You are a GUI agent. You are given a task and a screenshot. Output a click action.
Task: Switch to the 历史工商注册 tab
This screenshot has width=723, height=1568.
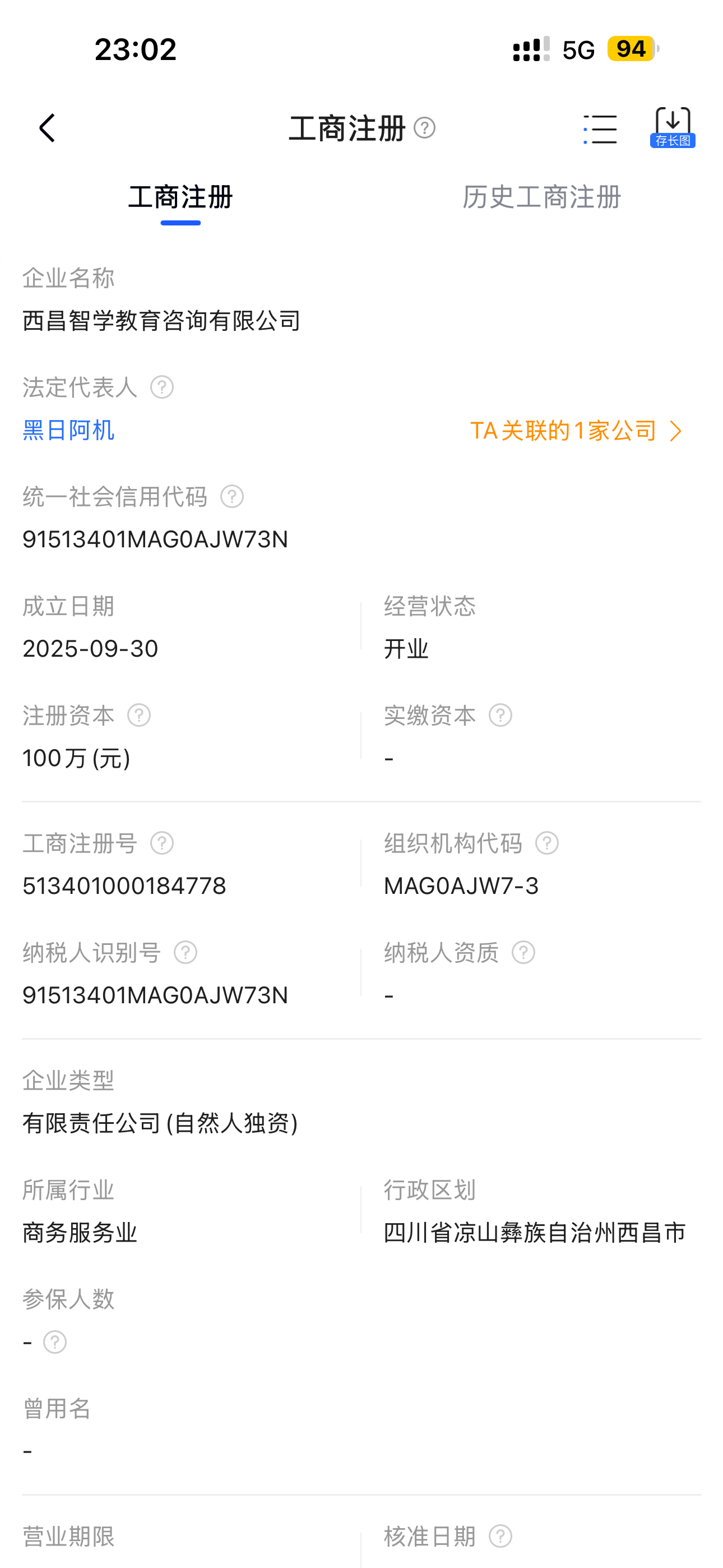coord(541,197)
